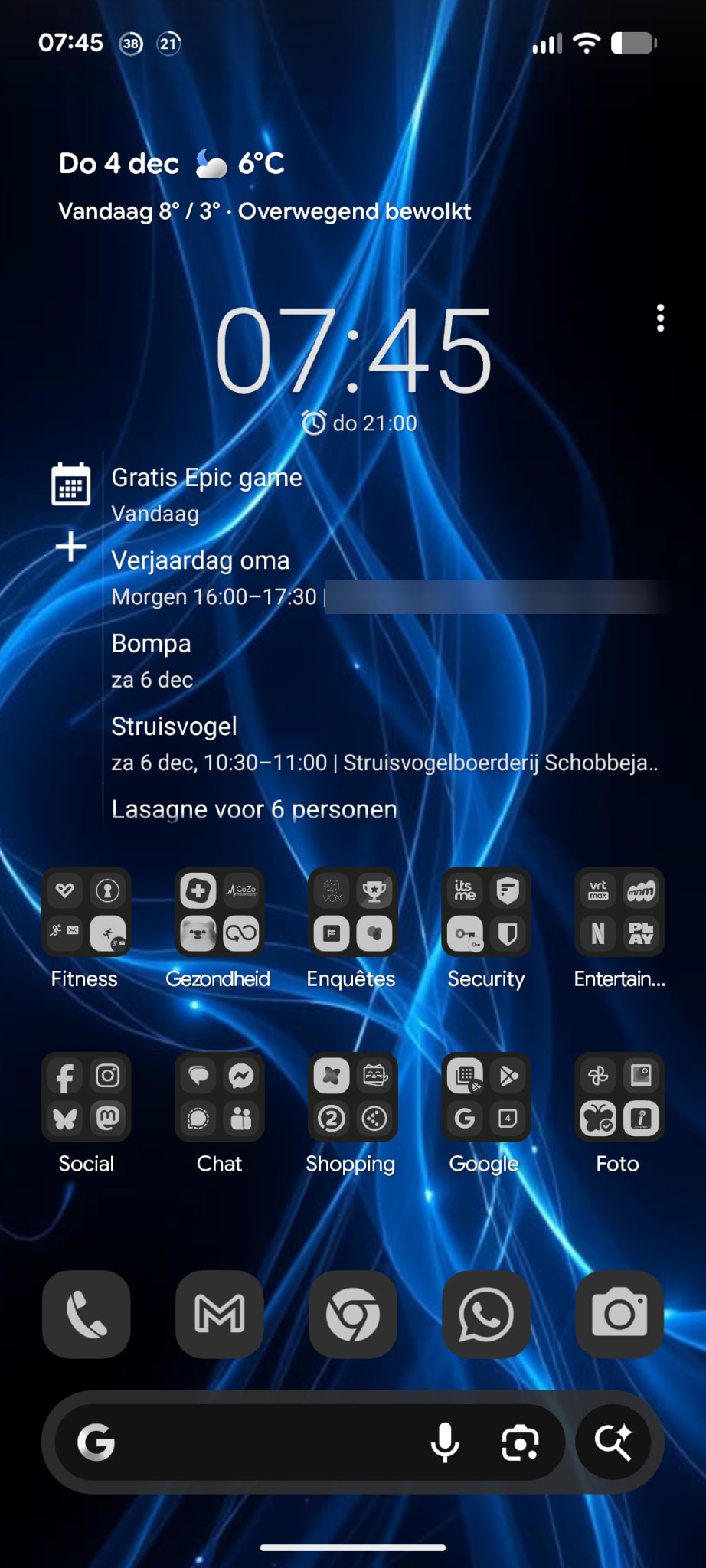
Task: Open the Google folder
Action: (485, 1097)
